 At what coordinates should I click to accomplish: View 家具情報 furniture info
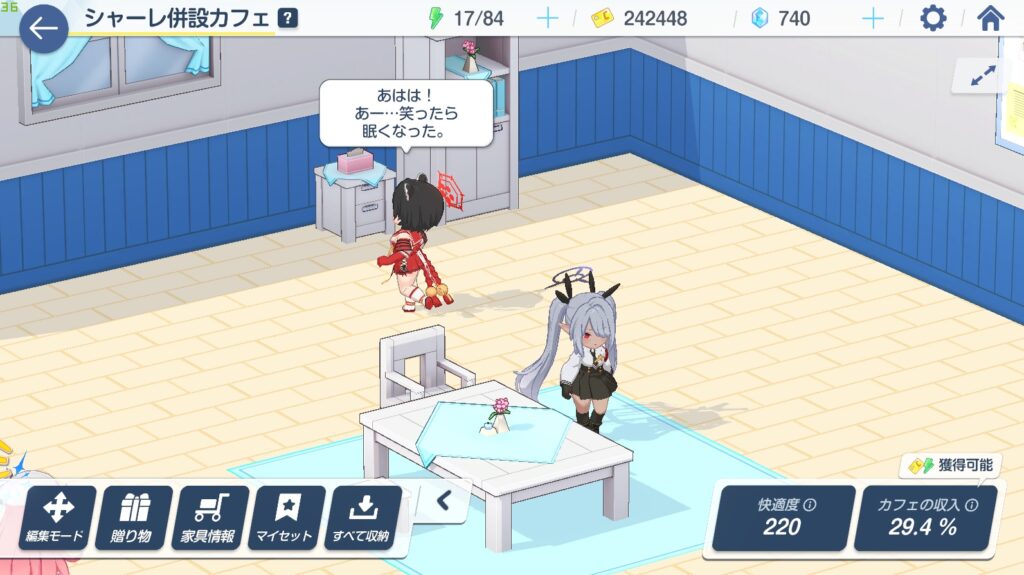[211, 518]
